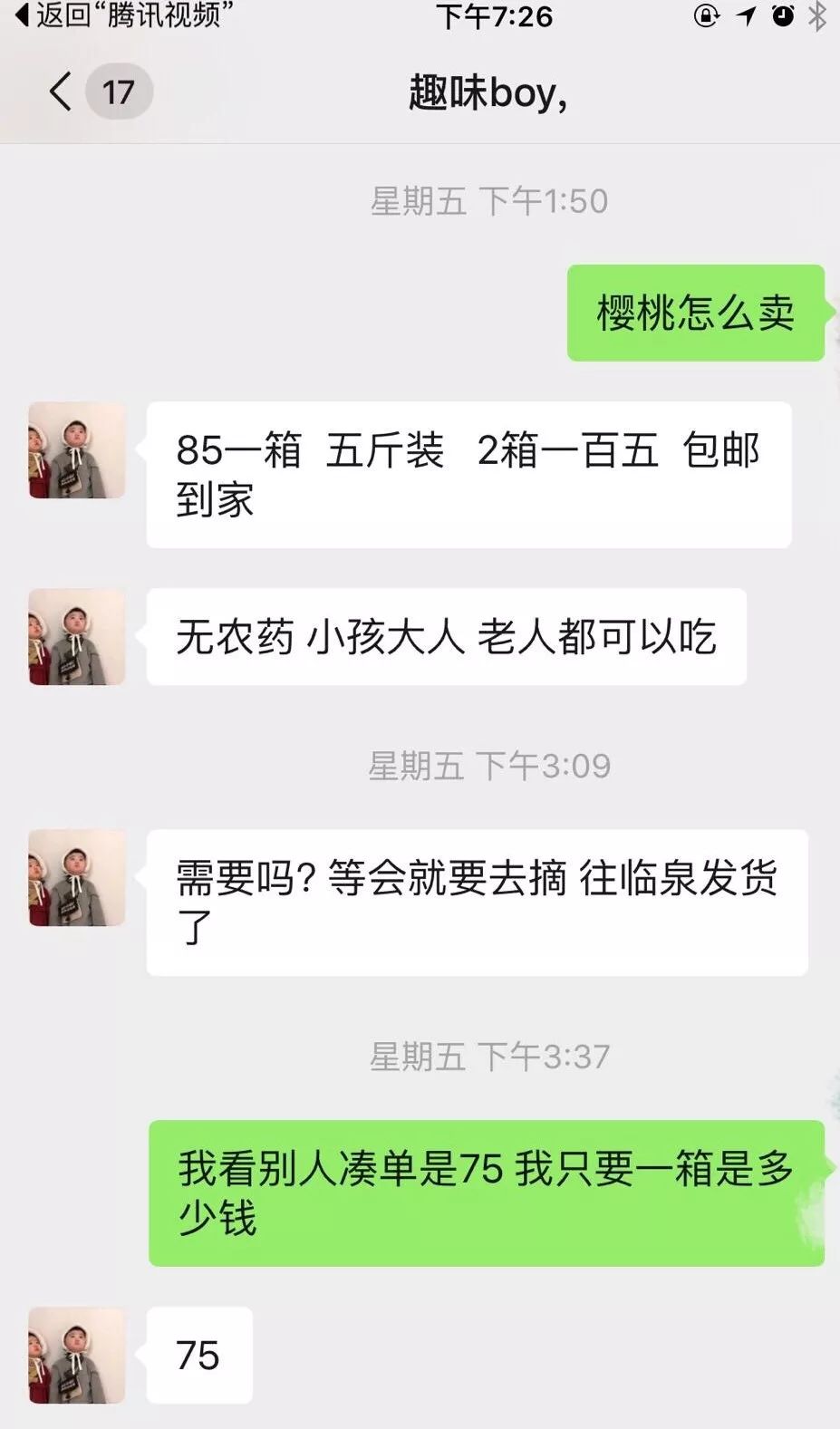Return to 腾讯视频 app
Screen dimensions: 840x1429
(124, 15)
